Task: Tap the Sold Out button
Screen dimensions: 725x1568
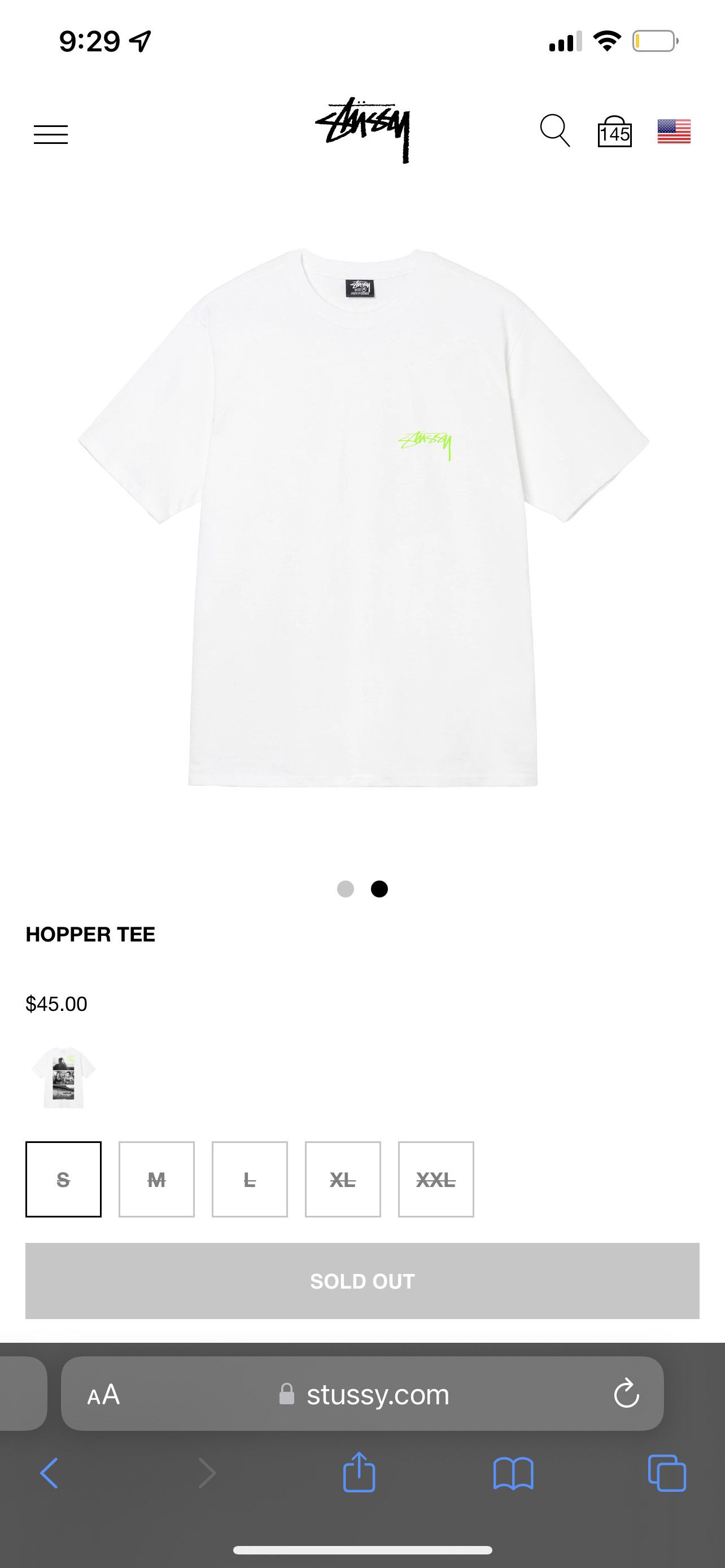Action: (x=362, y=1281)
